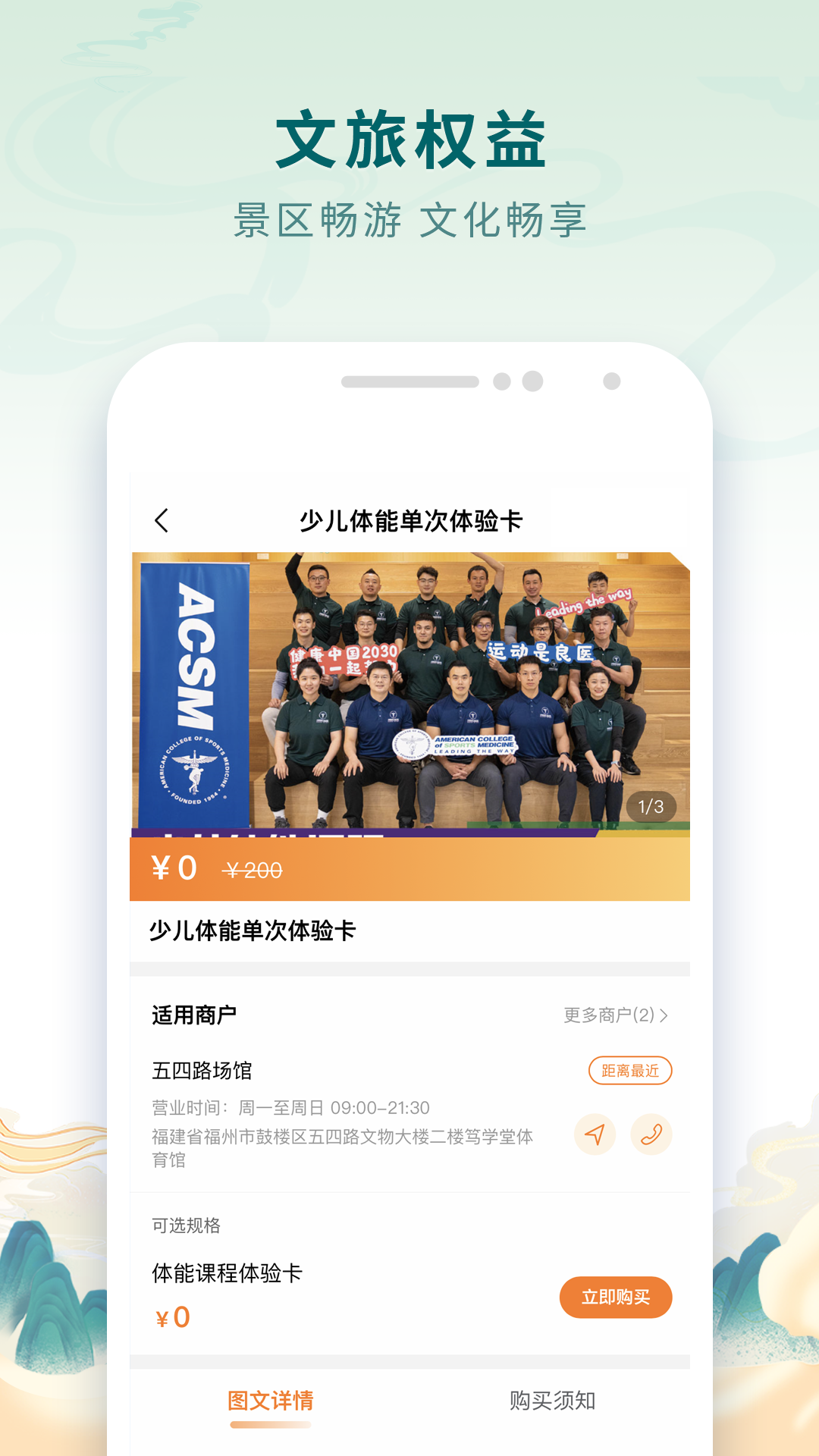Switch to the 购买须知 tab

tap(551, 1402)
